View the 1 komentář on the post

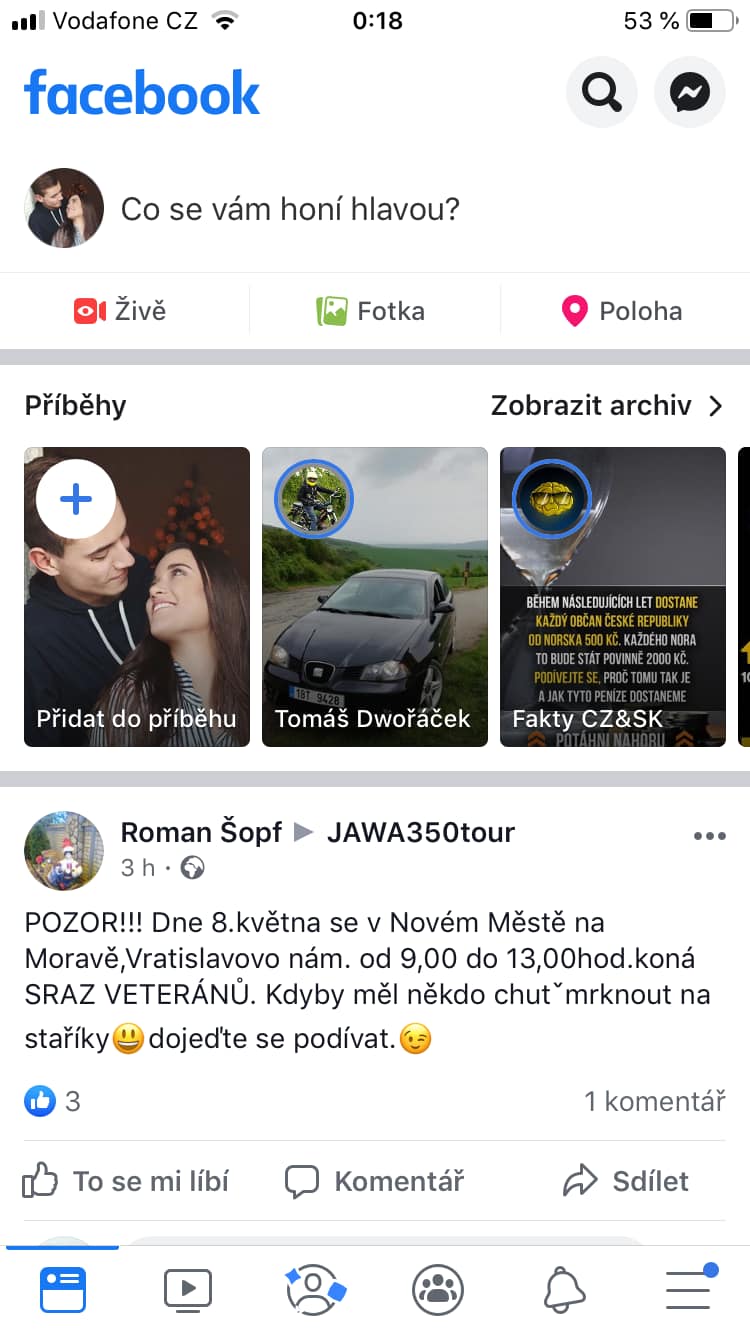pyautogui.click(x=654, y=1101)
